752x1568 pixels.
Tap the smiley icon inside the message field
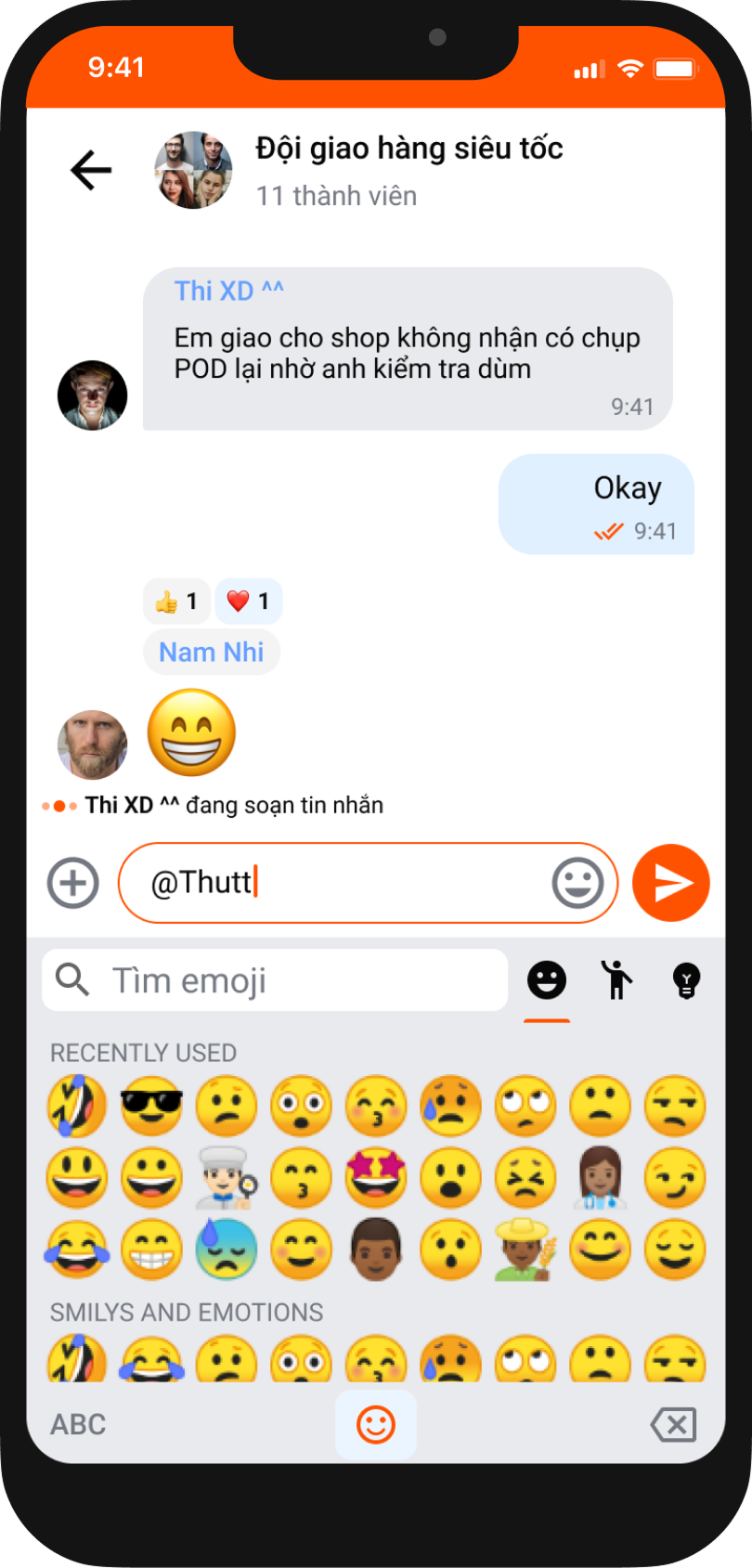(x=577, y=883)
